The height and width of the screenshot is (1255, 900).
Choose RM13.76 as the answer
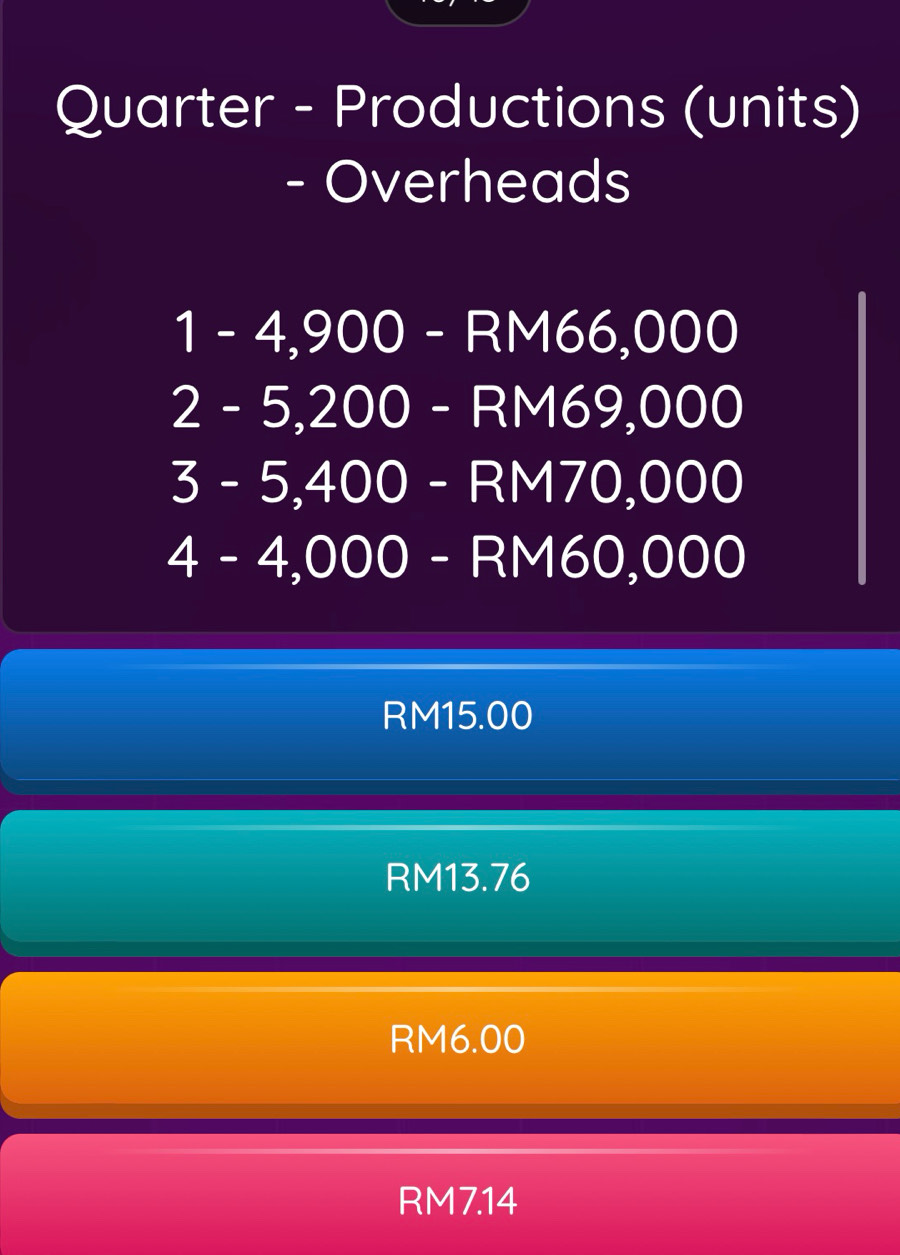pyautogui.click(x=456, y=878)
